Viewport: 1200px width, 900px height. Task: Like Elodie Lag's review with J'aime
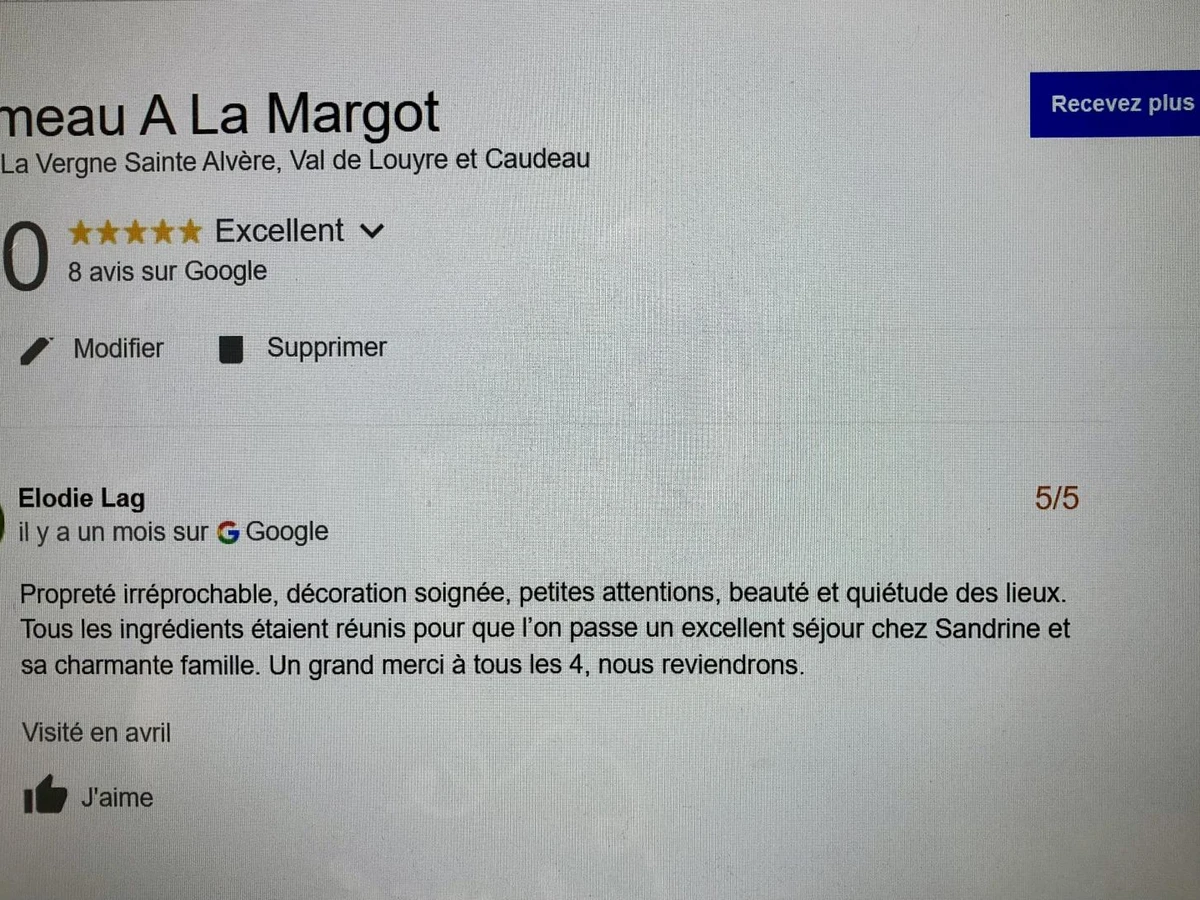(115, 797)
